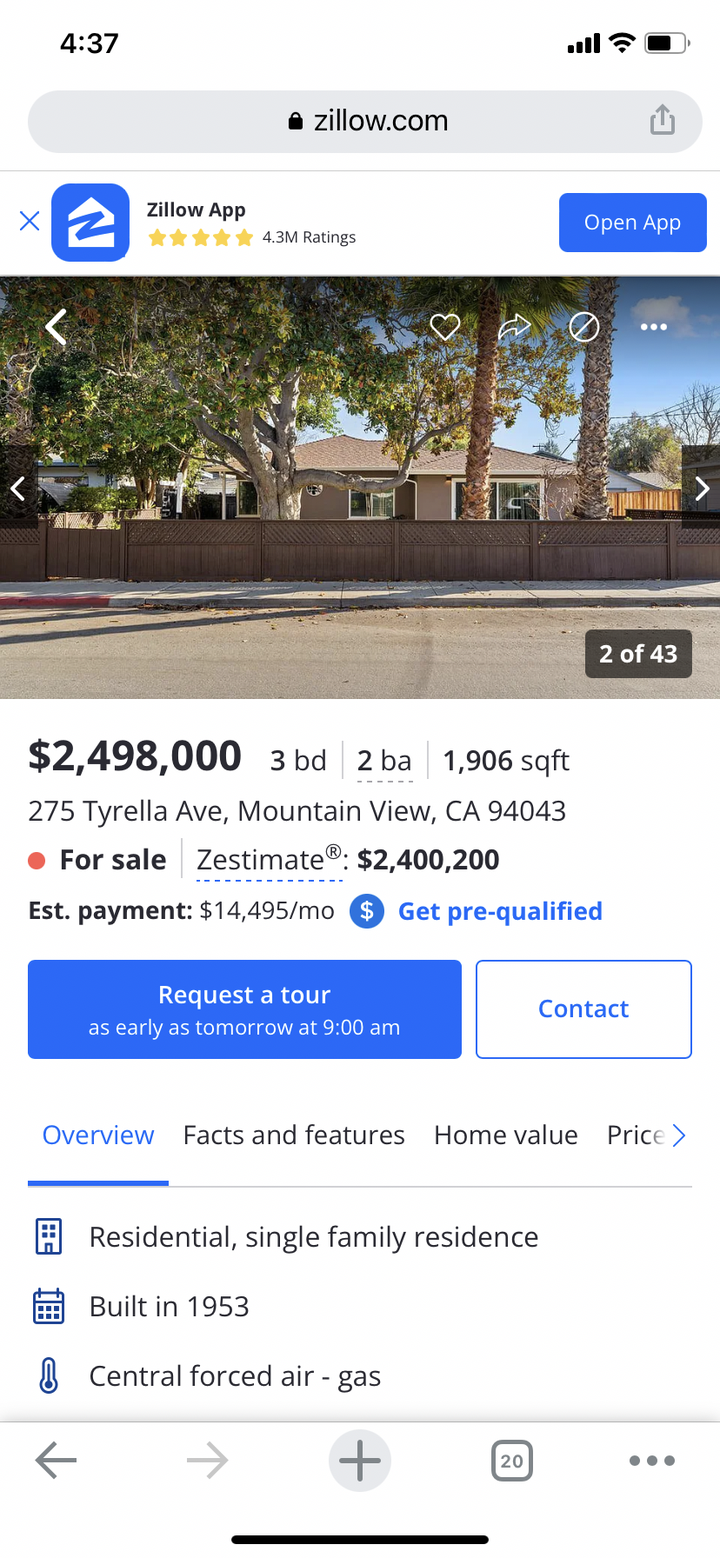Viewport: 720px width, 1558px height.
Task: Tap the Contact button
Action: click(583, 1009)
